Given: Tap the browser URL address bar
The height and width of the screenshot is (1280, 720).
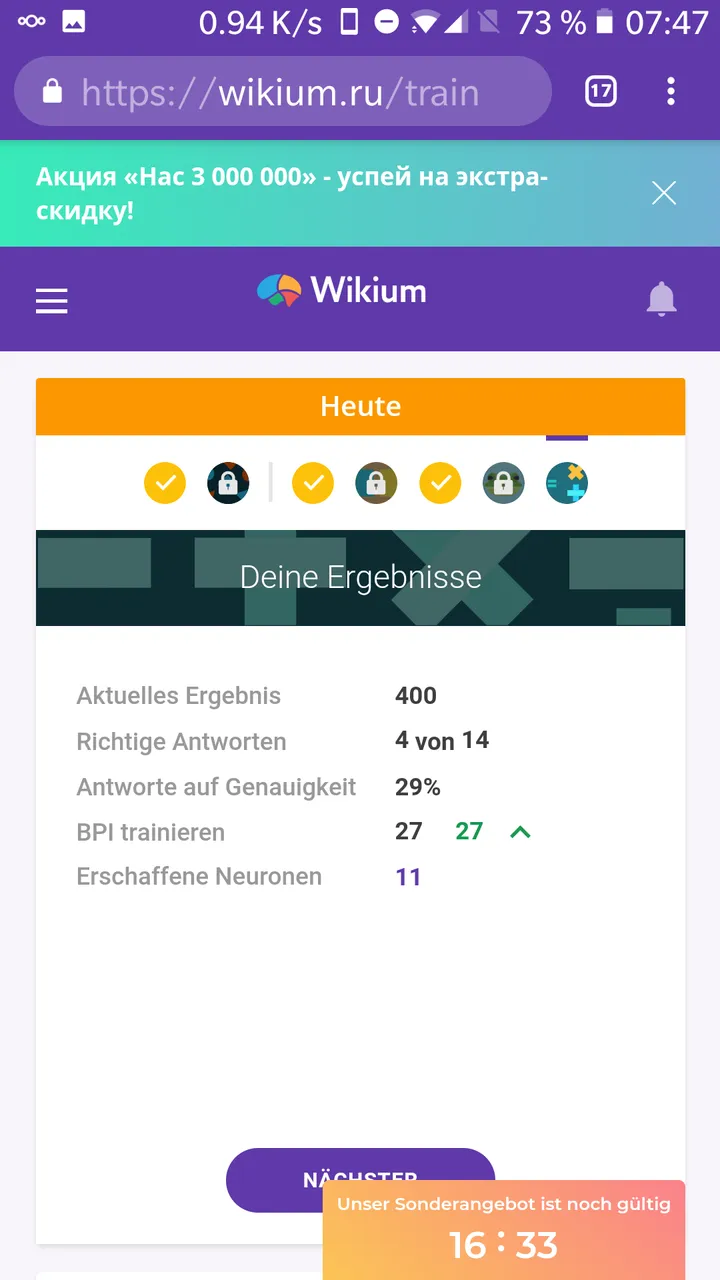Looking at the screenshot, I should coord(280,92).
